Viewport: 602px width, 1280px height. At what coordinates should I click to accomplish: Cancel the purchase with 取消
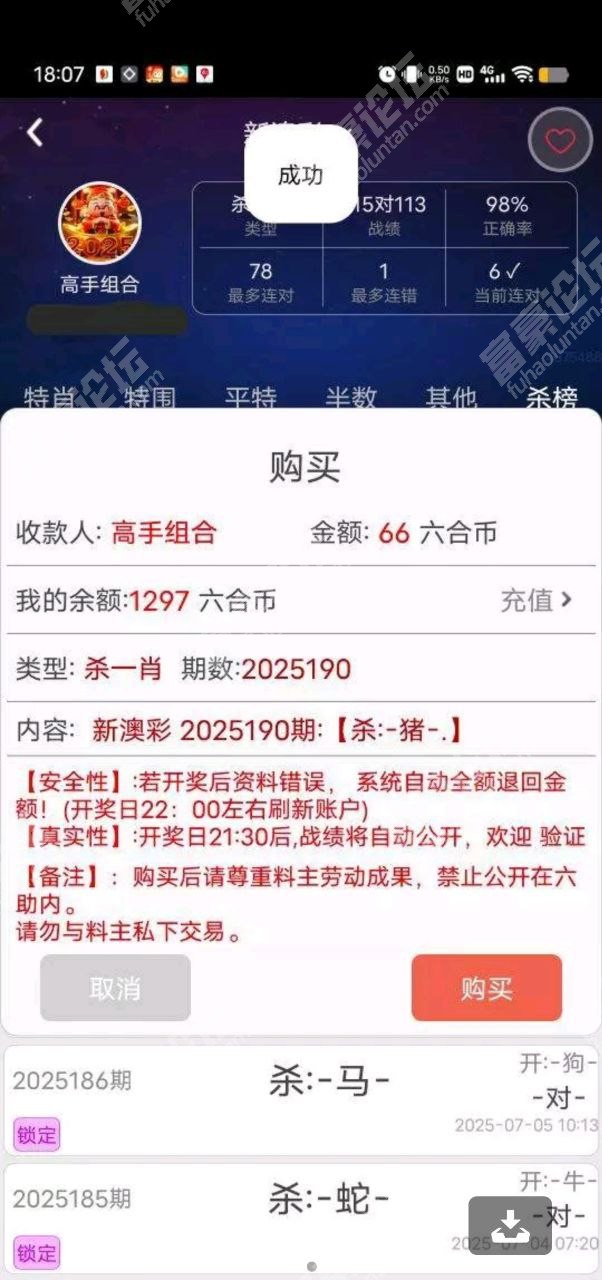115,988
